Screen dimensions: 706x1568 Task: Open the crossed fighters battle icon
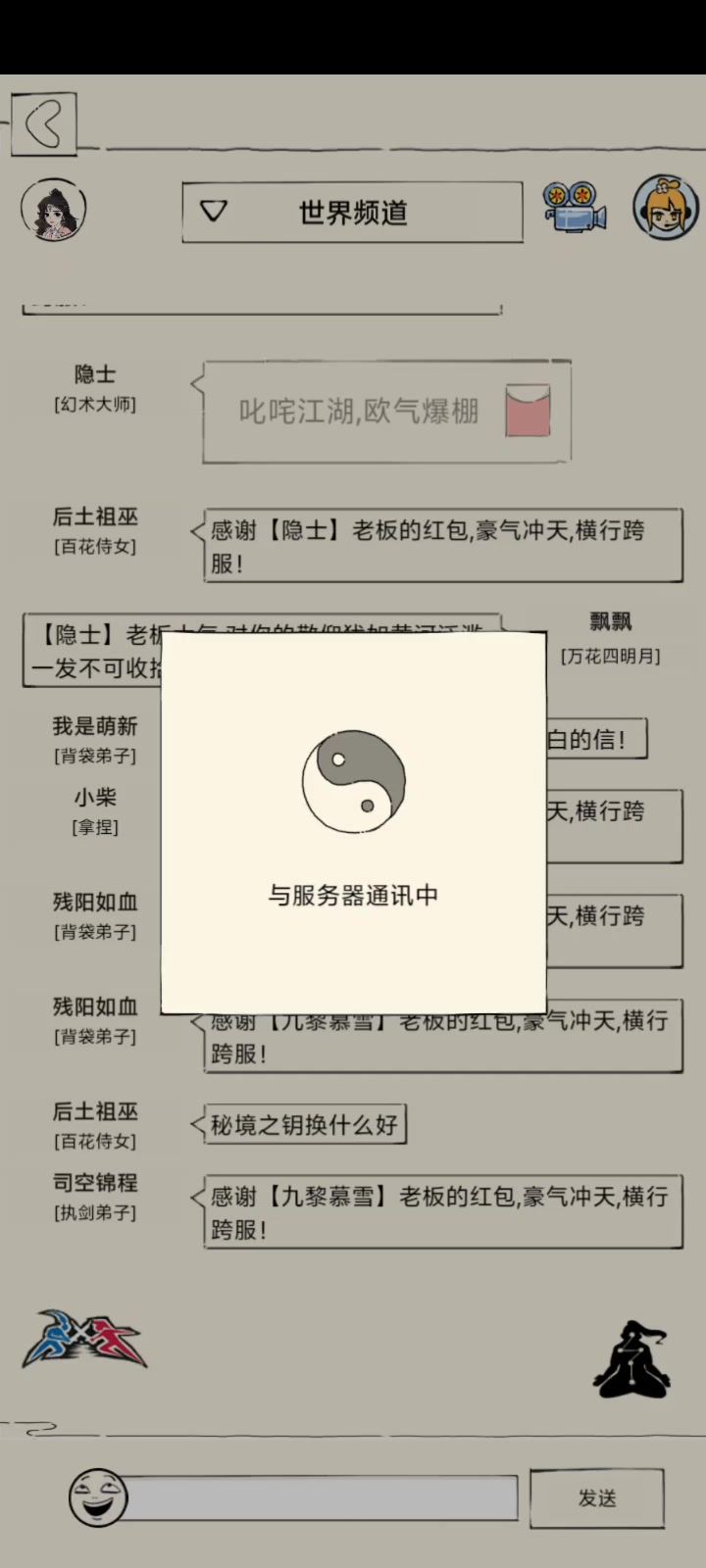coord(84,1340)
